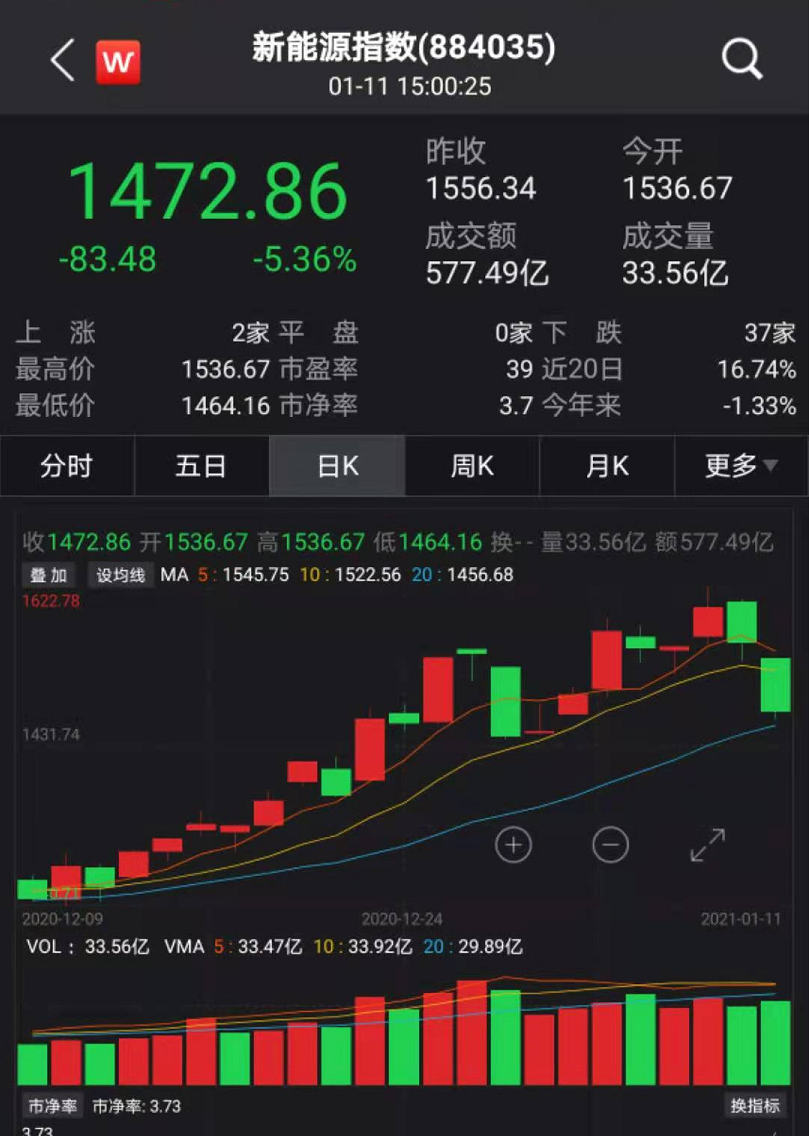Switch to the 分时 chart tab
This screenshot has height=1136, width=809.
[67, 466]
